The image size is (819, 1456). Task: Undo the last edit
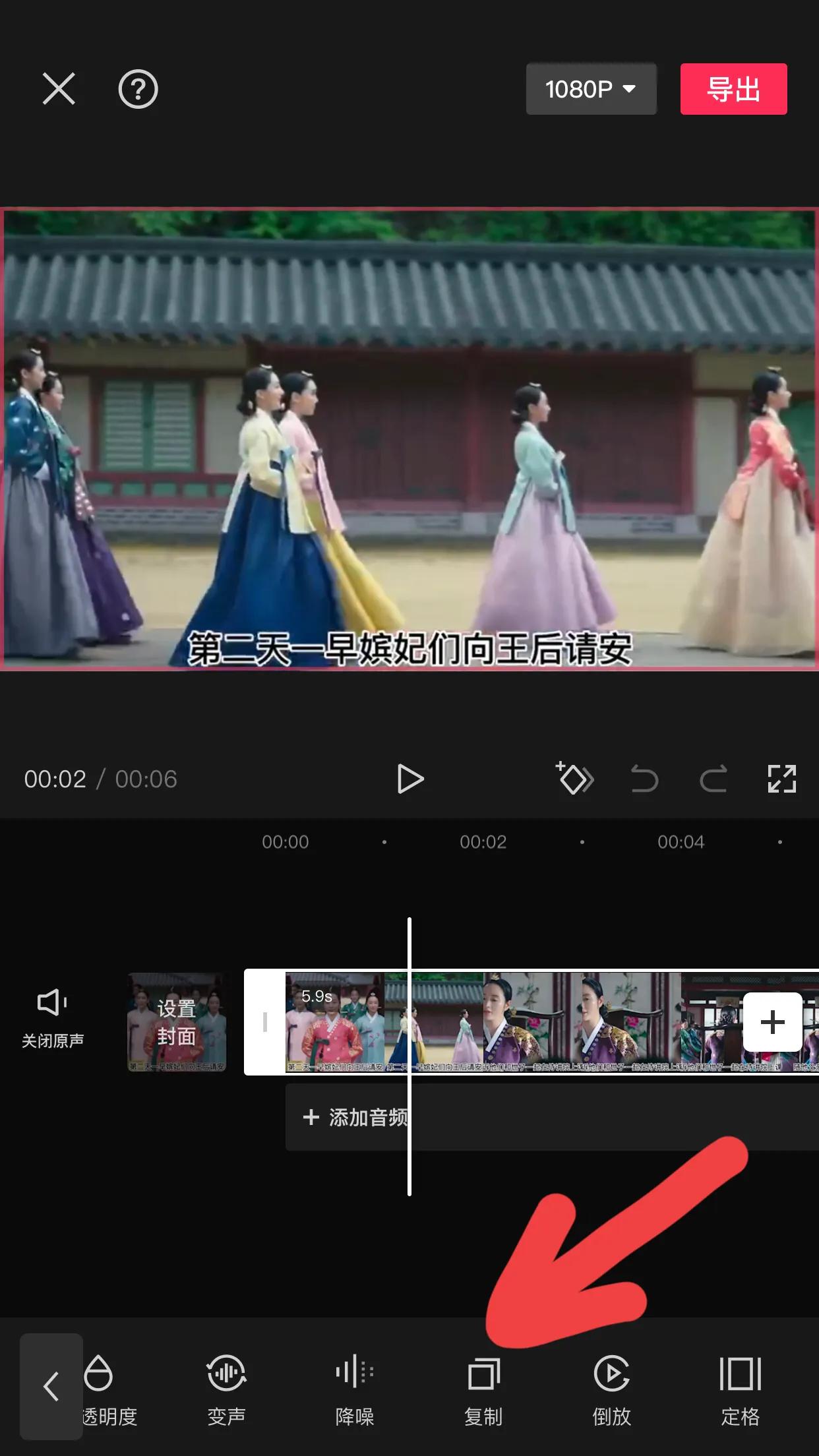tap(644, 779)
